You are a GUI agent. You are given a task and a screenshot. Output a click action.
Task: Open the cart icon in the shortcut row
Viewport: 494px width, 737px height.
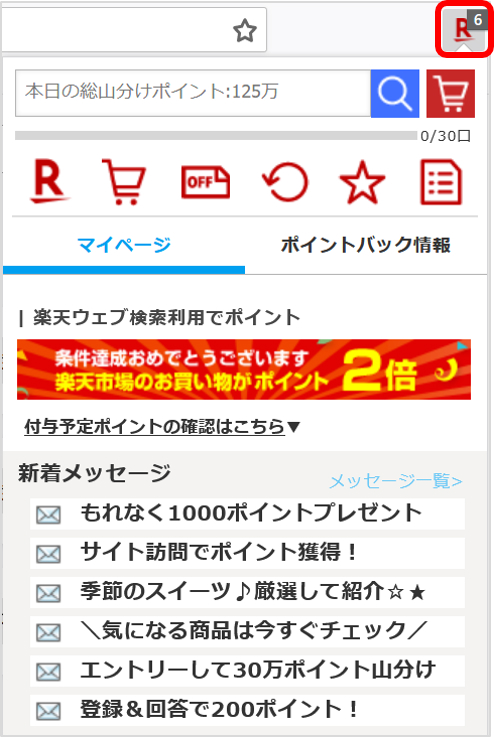click(x=124, y=182)
